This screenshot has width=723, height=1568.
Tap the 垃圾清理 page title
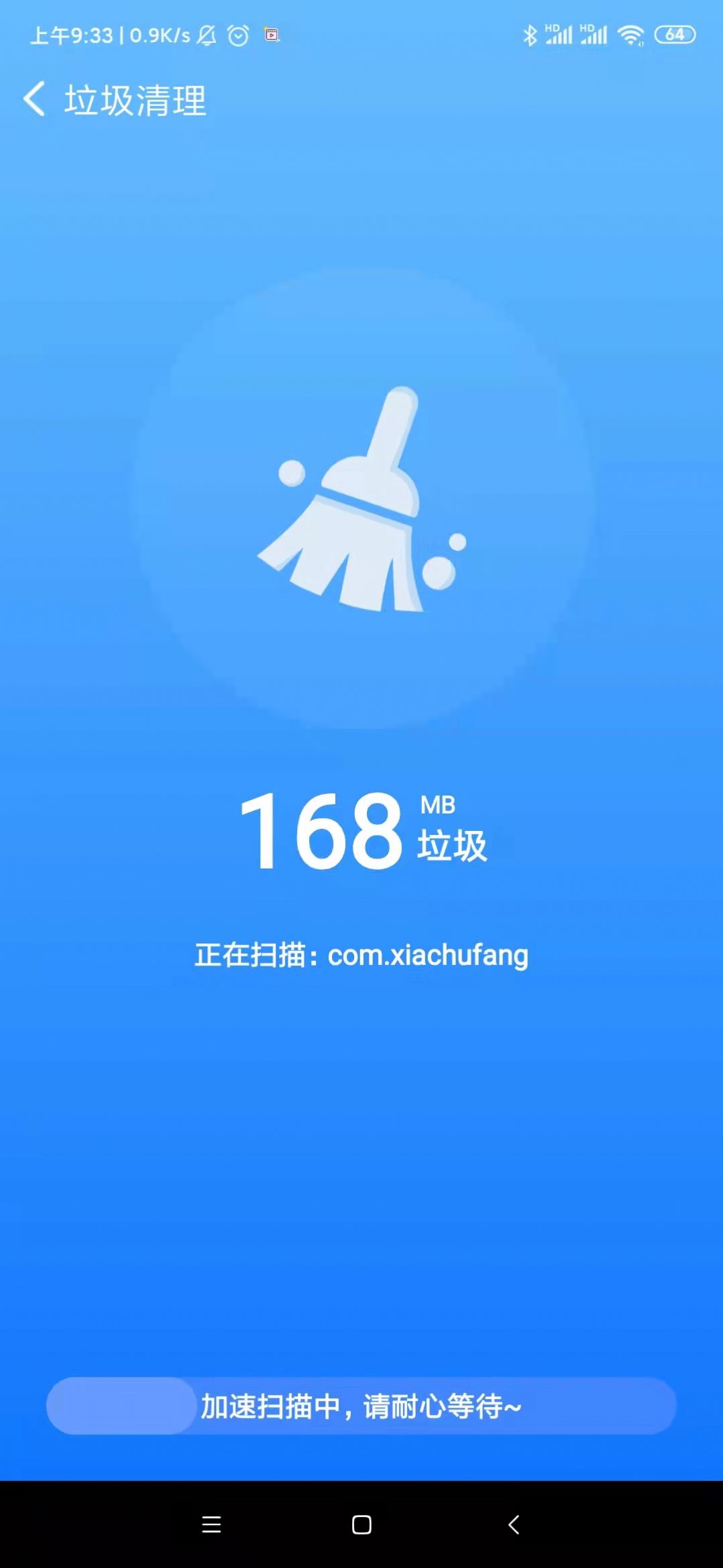(x=135, y=99)
